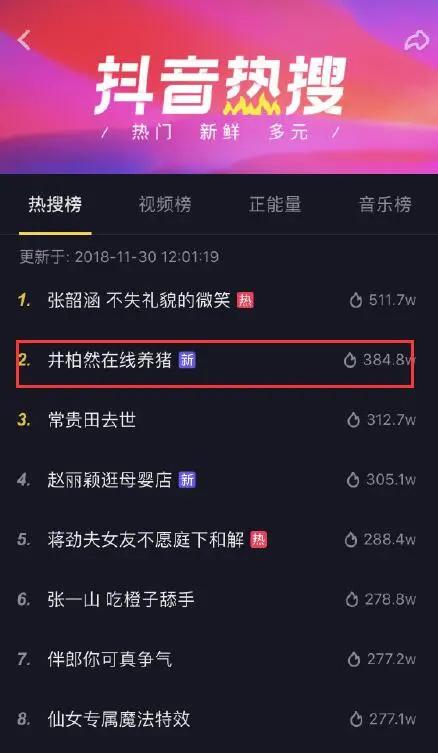Open 蒋劲夫女友不愿庭下和解 topic
The width and height of the screenshot is (438, 753).
tap(219, 540)
